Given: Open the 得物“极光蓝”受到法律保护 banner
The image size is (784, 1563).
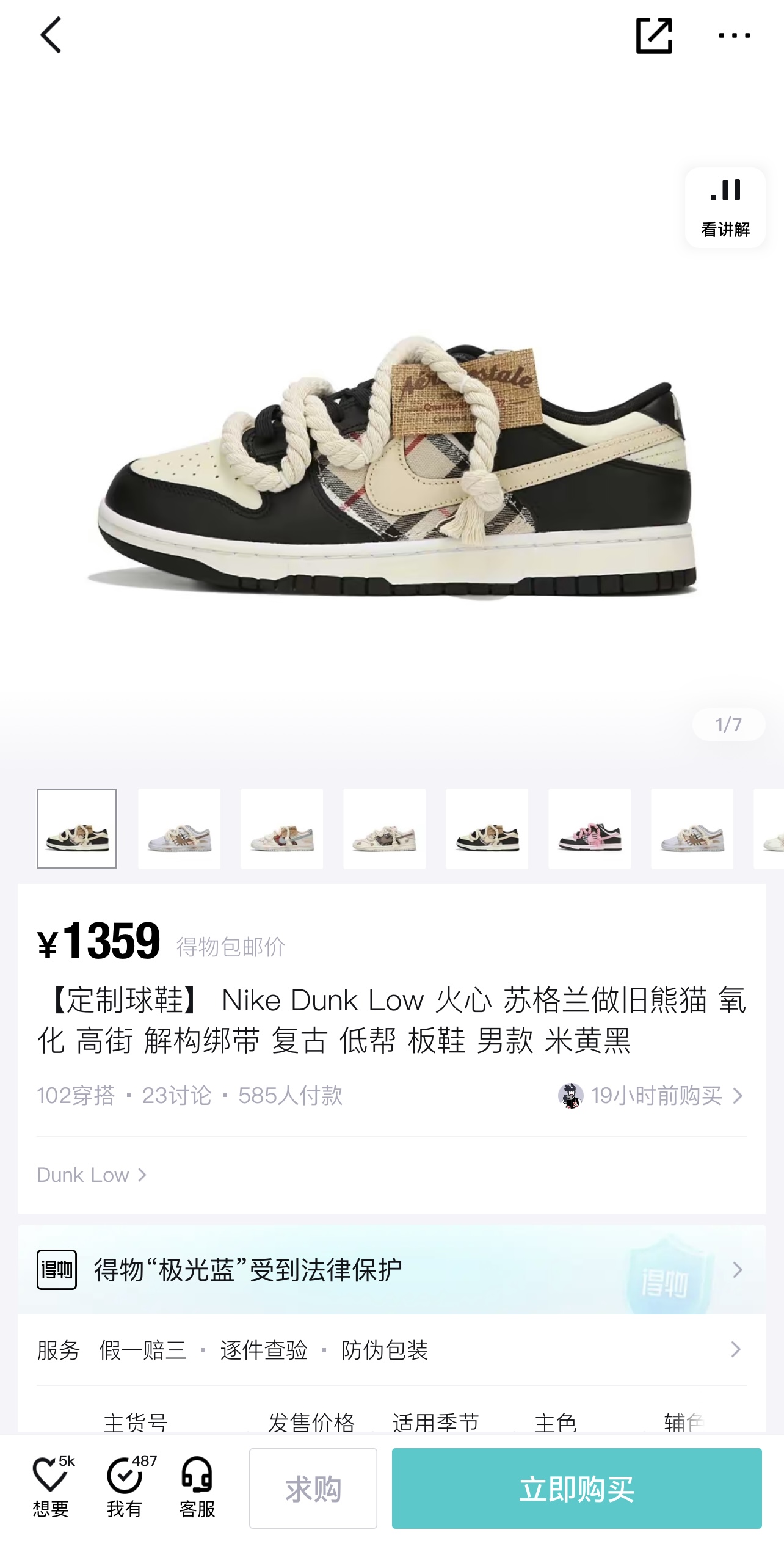Looking at the screenshot, I should coord(392,1270).
